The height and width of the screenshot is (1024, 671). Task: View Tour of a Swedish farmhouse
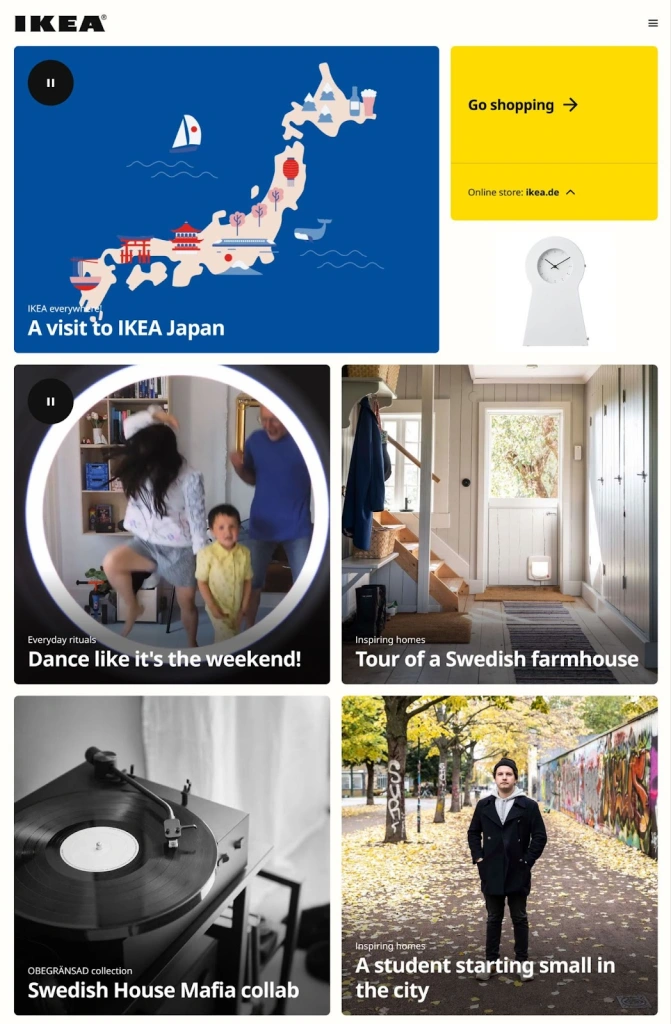click(497, 659)
